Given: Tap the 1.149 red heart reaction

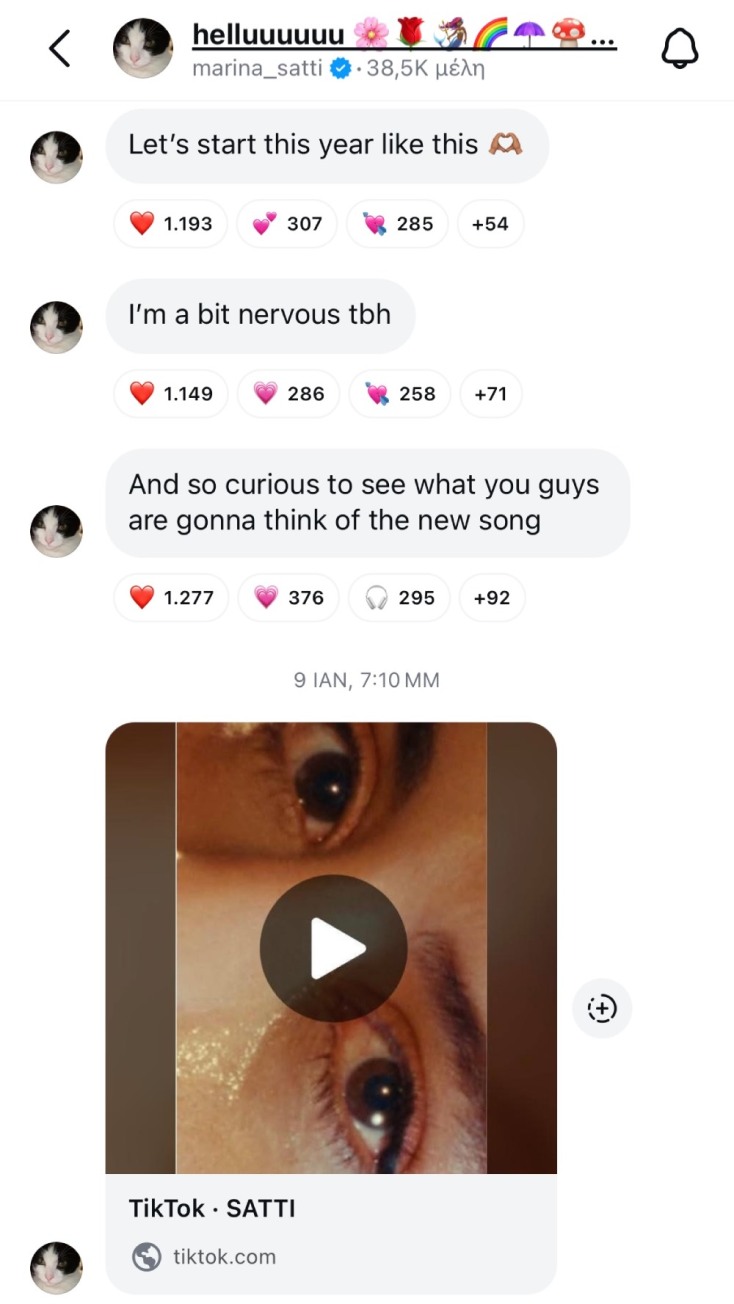Looking at the screenshot, I should [171, 394].
